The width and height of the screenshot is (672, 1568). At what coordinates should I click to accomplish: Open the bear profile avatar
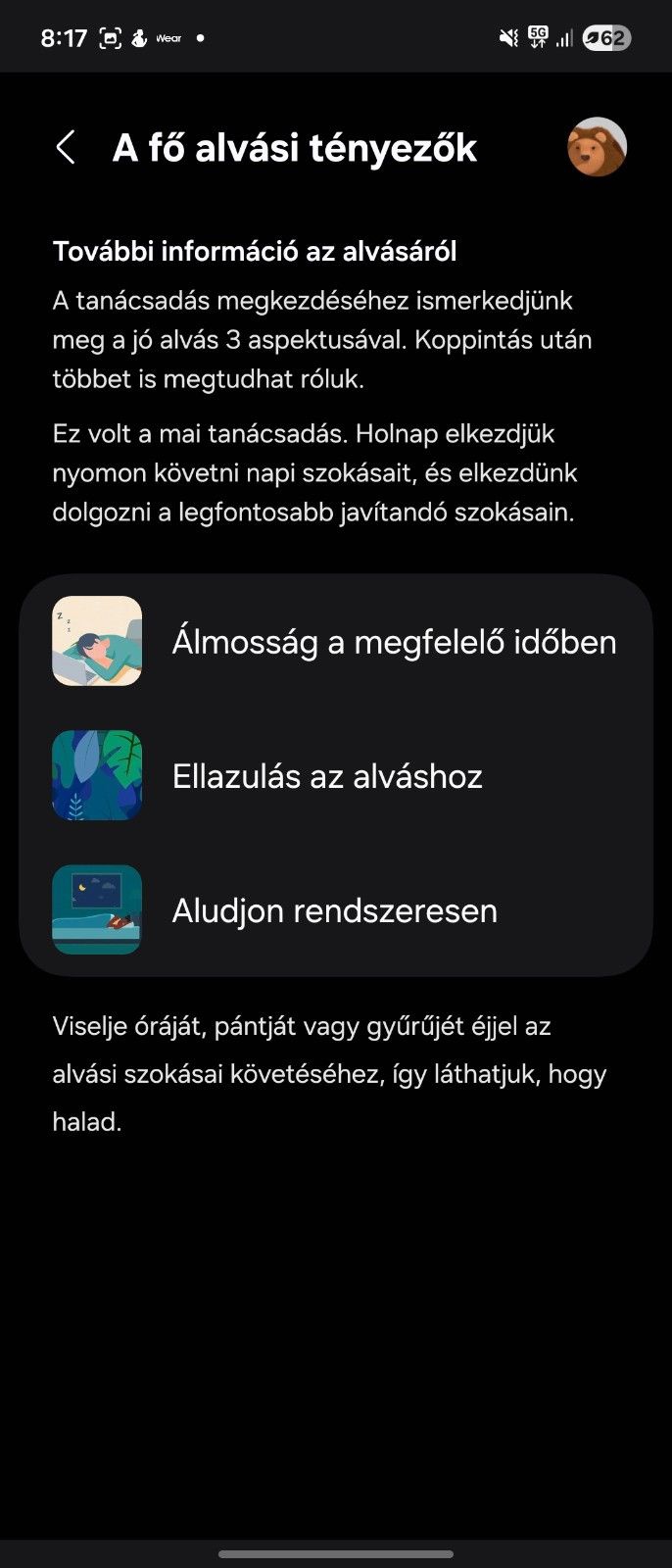tap(597, 147)
